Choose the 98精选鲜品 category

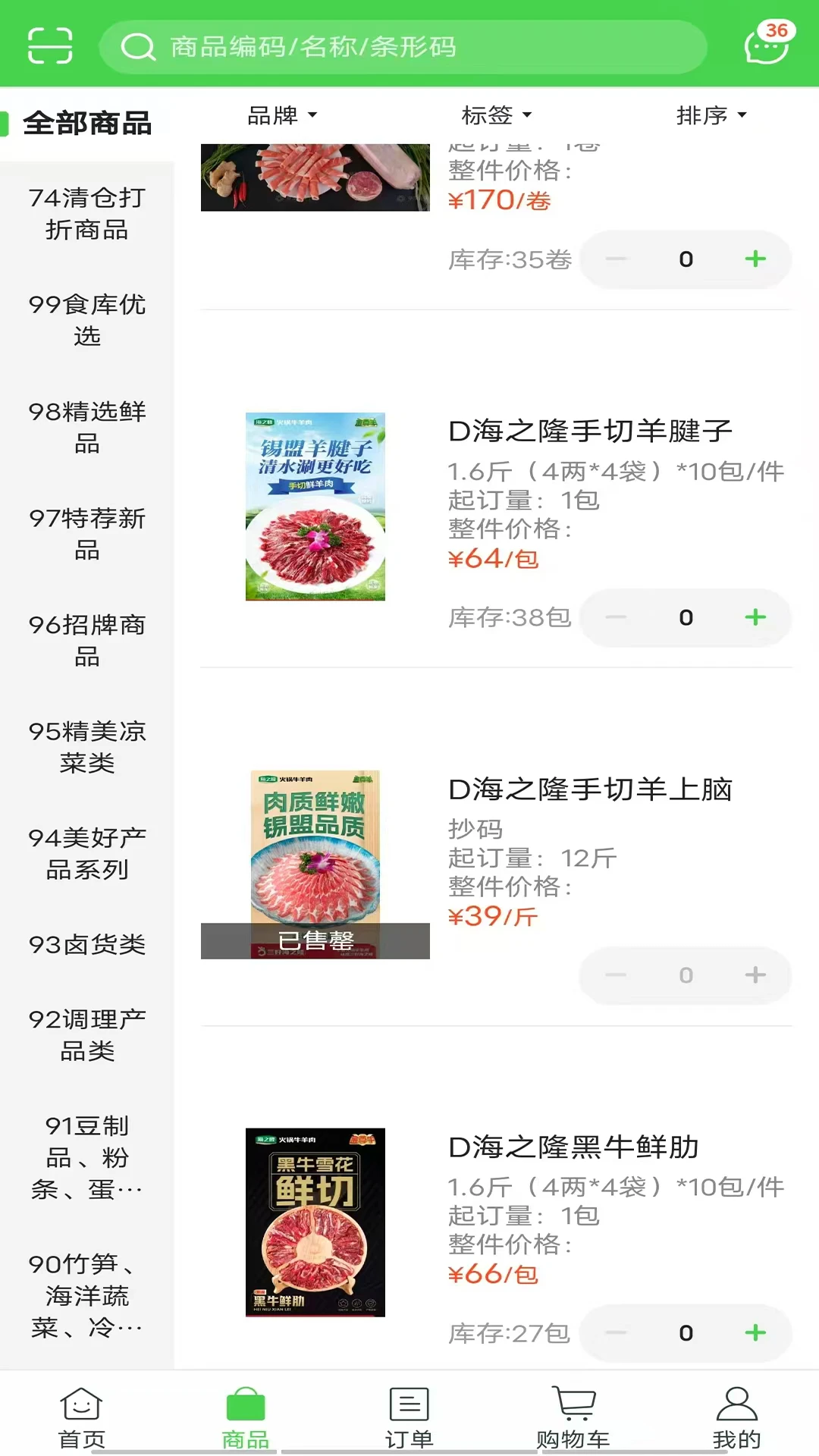[x=87, y=427]
